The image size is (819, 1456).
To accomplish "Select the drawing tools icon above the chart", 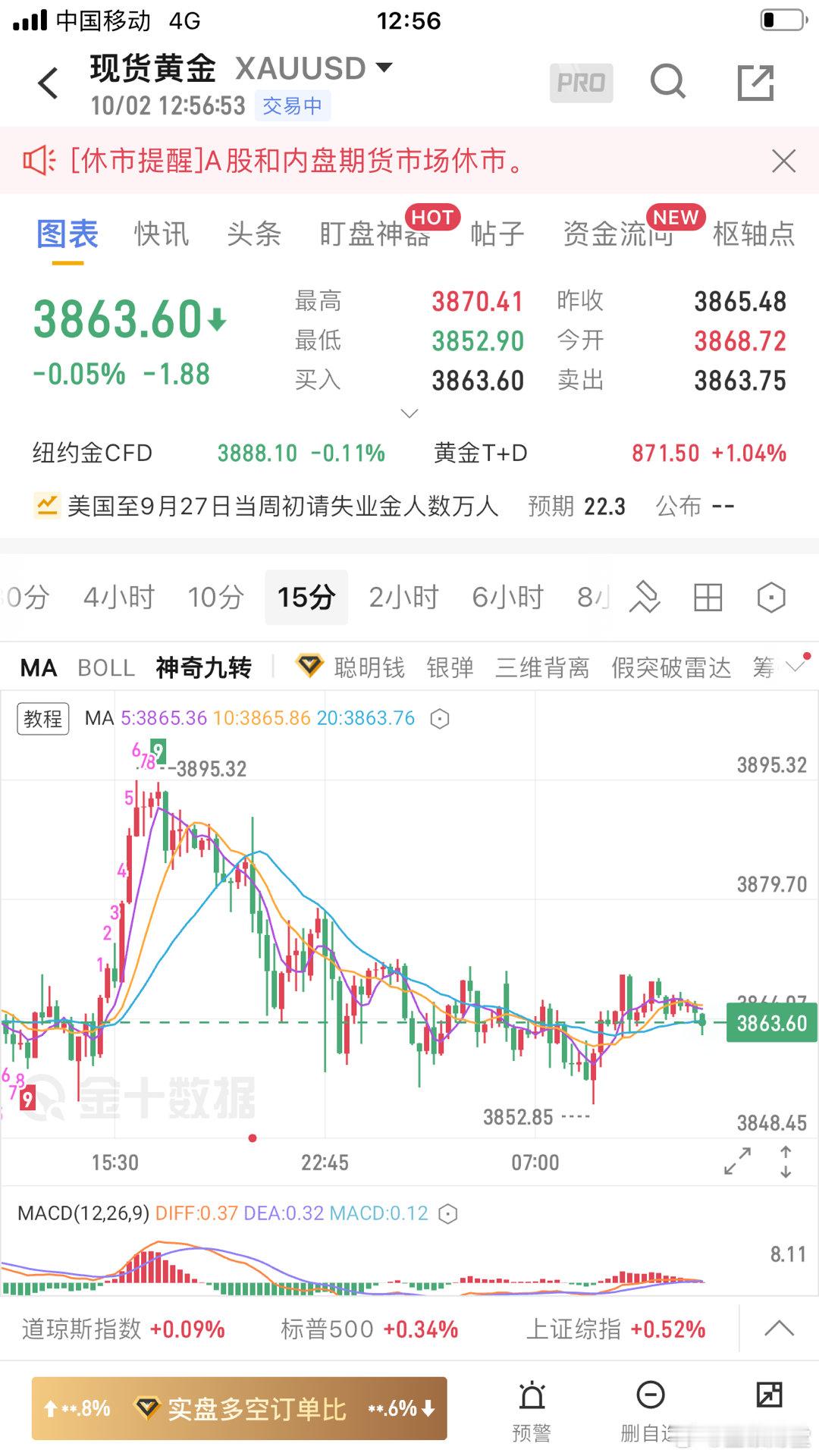I will pyautogui.click(x=644, y=597).
